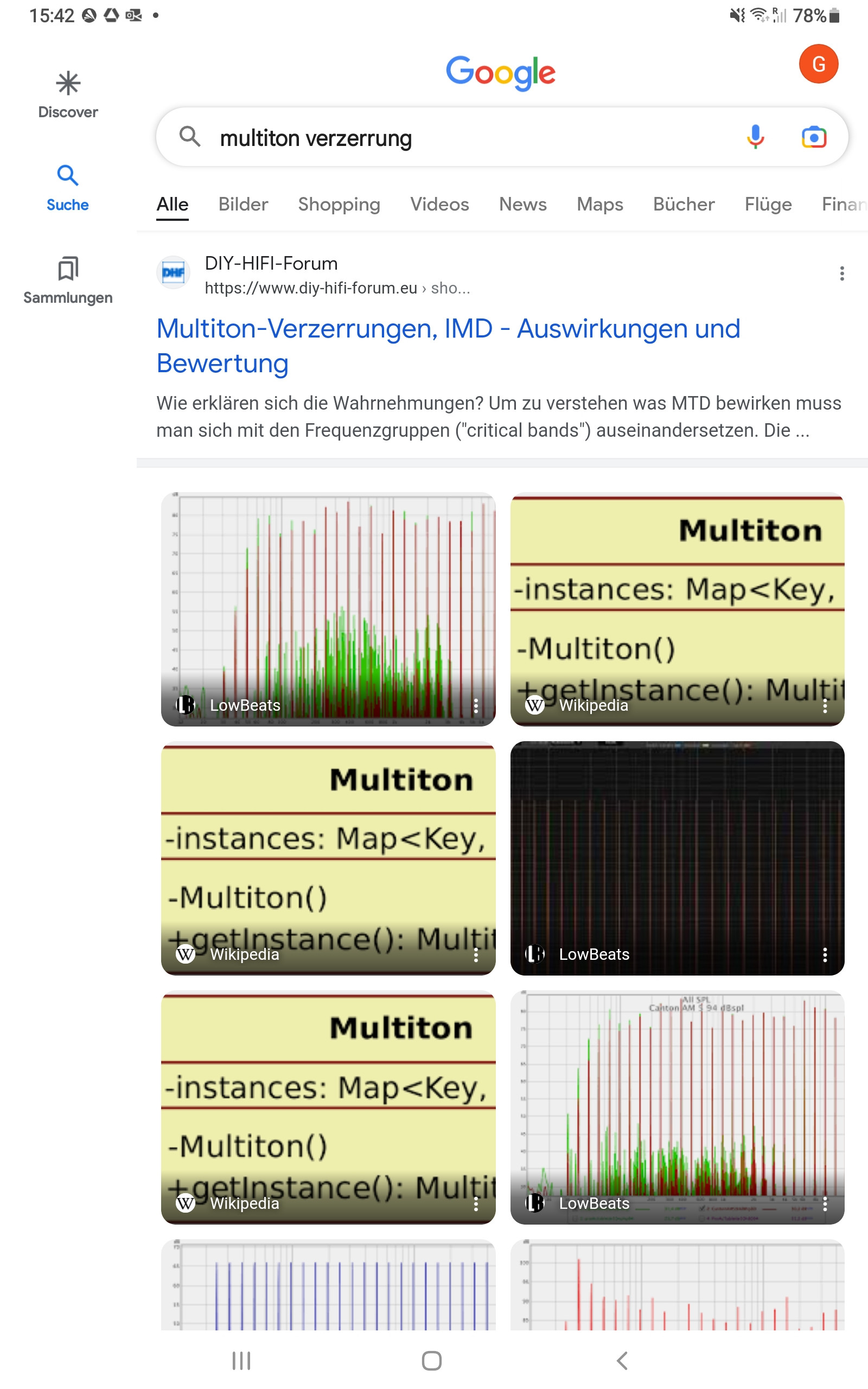Switch to the News tab
Image resolution: width=868 pixels, height=1389 pixels.
coord(523,205)
